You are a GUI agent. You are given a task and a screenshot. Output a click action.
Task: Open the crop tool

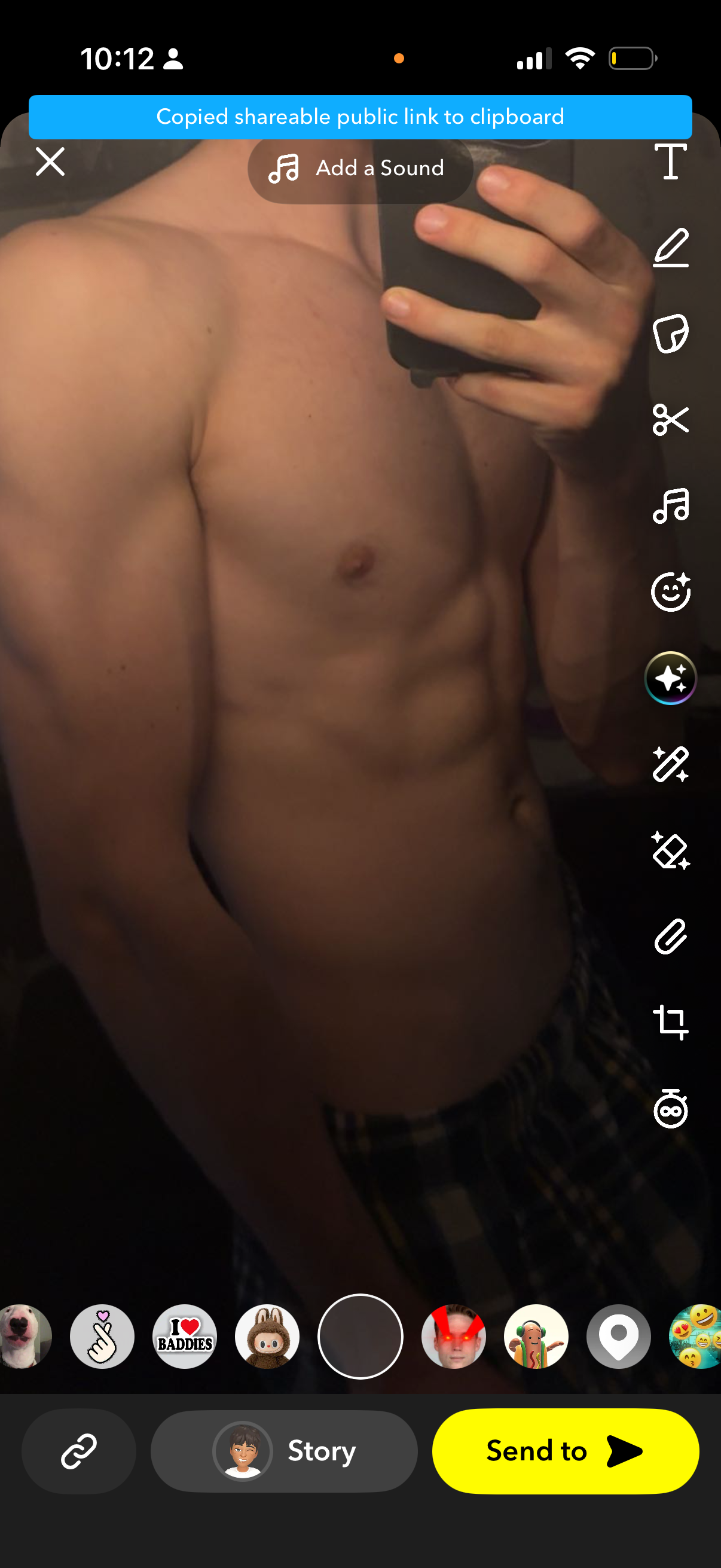click(671, 1023)
